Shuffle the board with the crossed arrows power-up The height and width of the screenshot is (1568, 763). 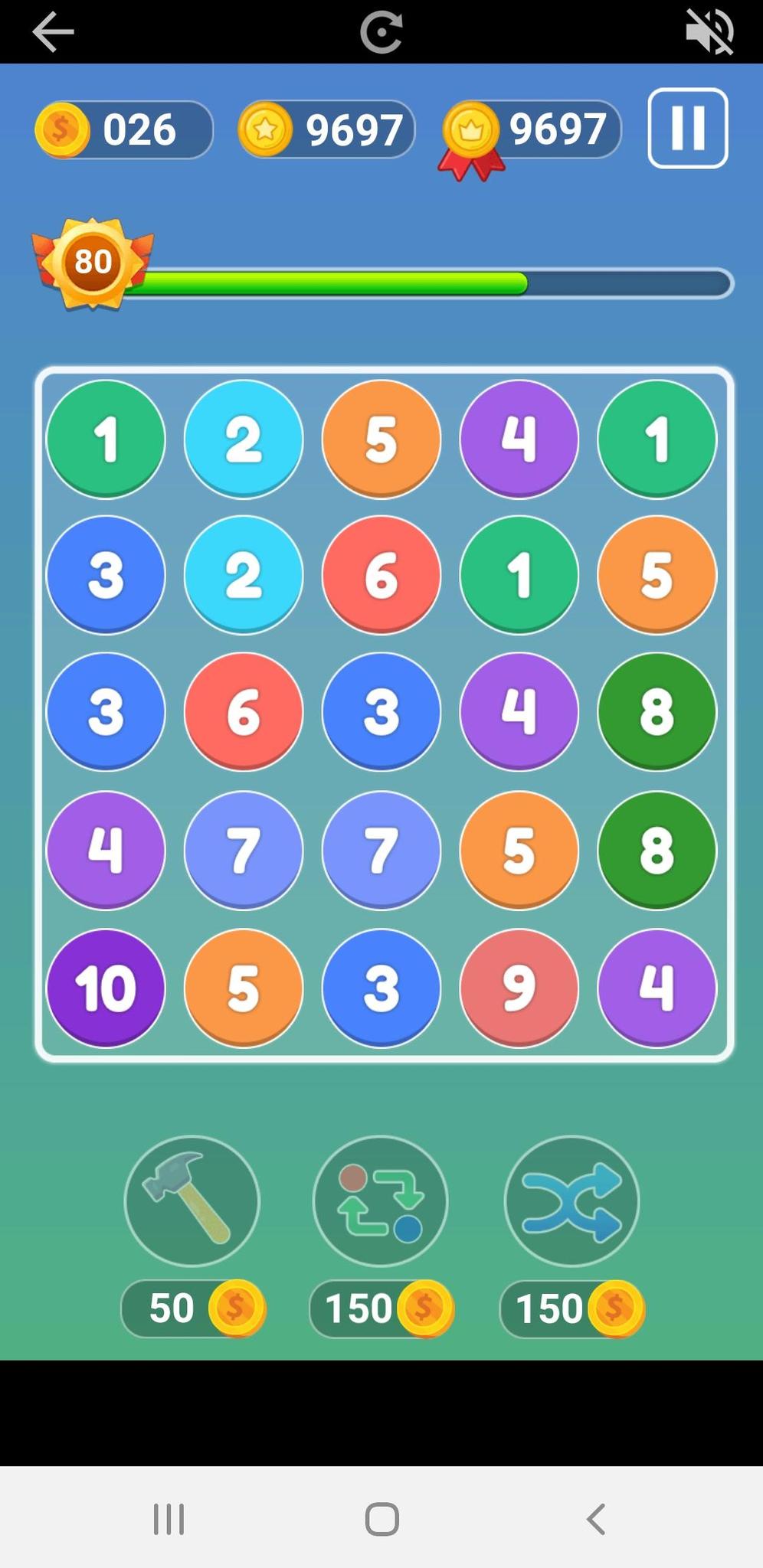pos(571,1200)
